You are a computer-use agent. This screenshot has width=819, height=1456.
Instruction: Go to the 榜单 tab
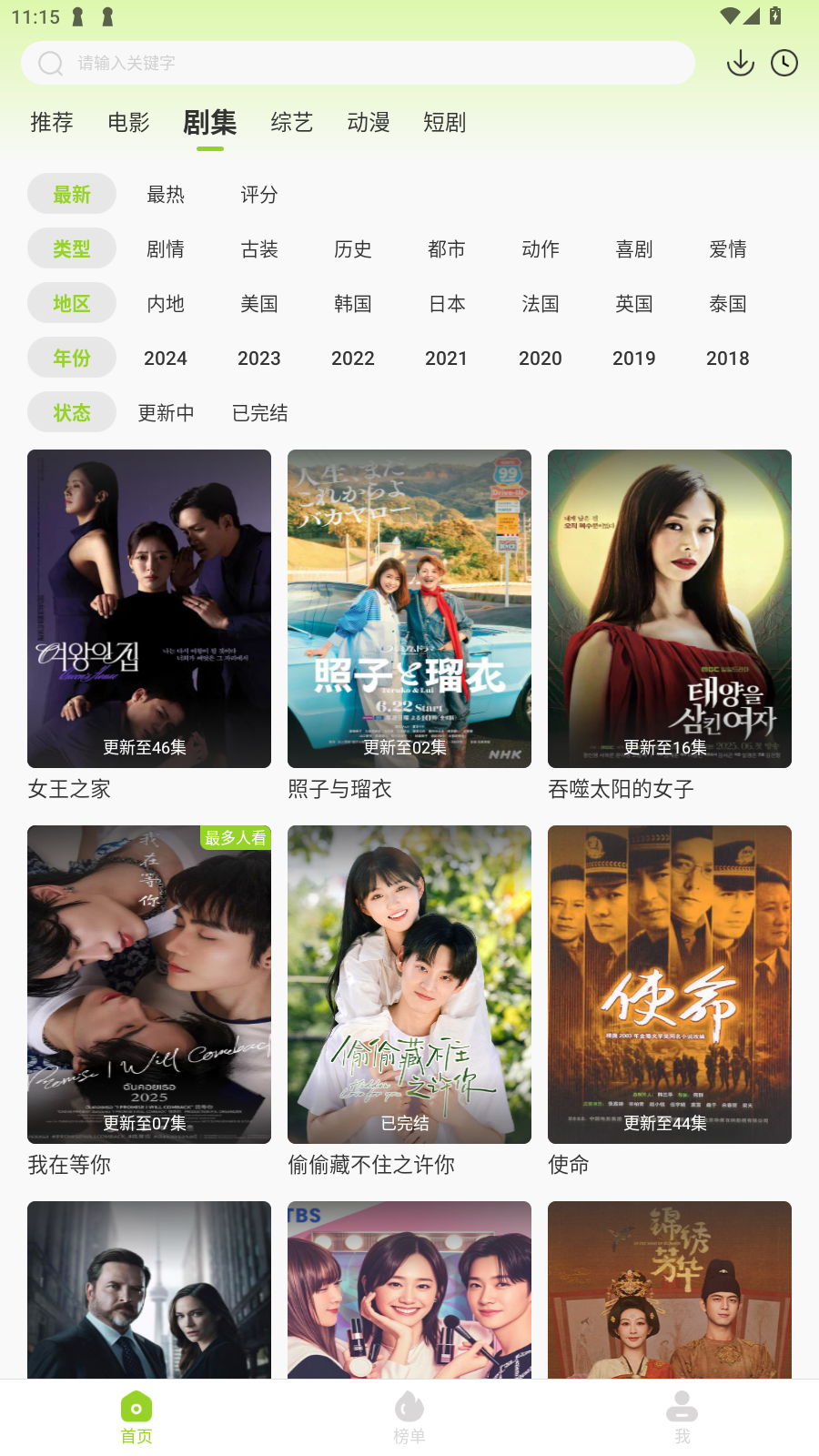pos(409,1418)
